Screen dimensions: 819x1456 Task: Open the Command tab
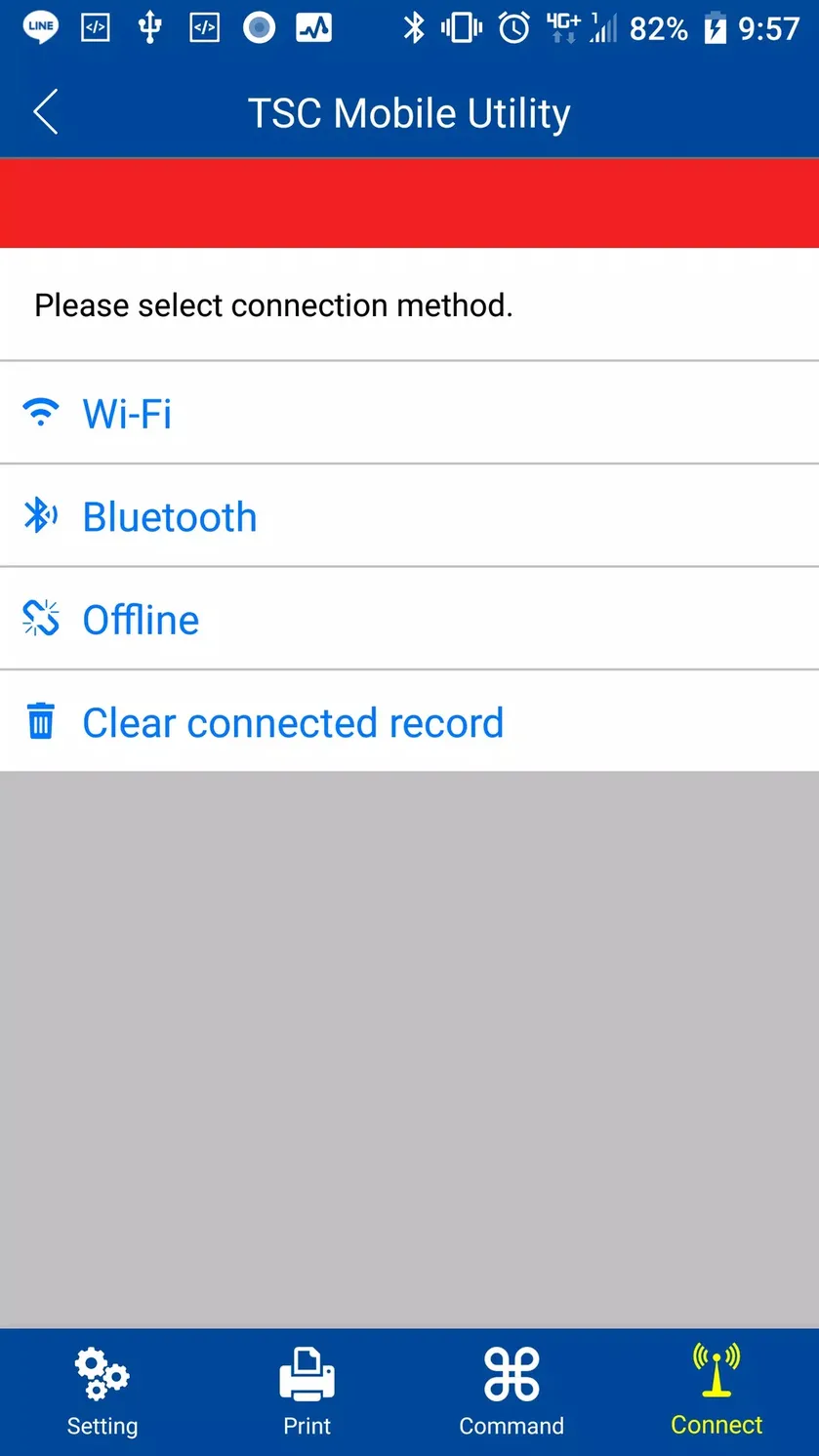pyautogui.click(x=512, y=1392)
